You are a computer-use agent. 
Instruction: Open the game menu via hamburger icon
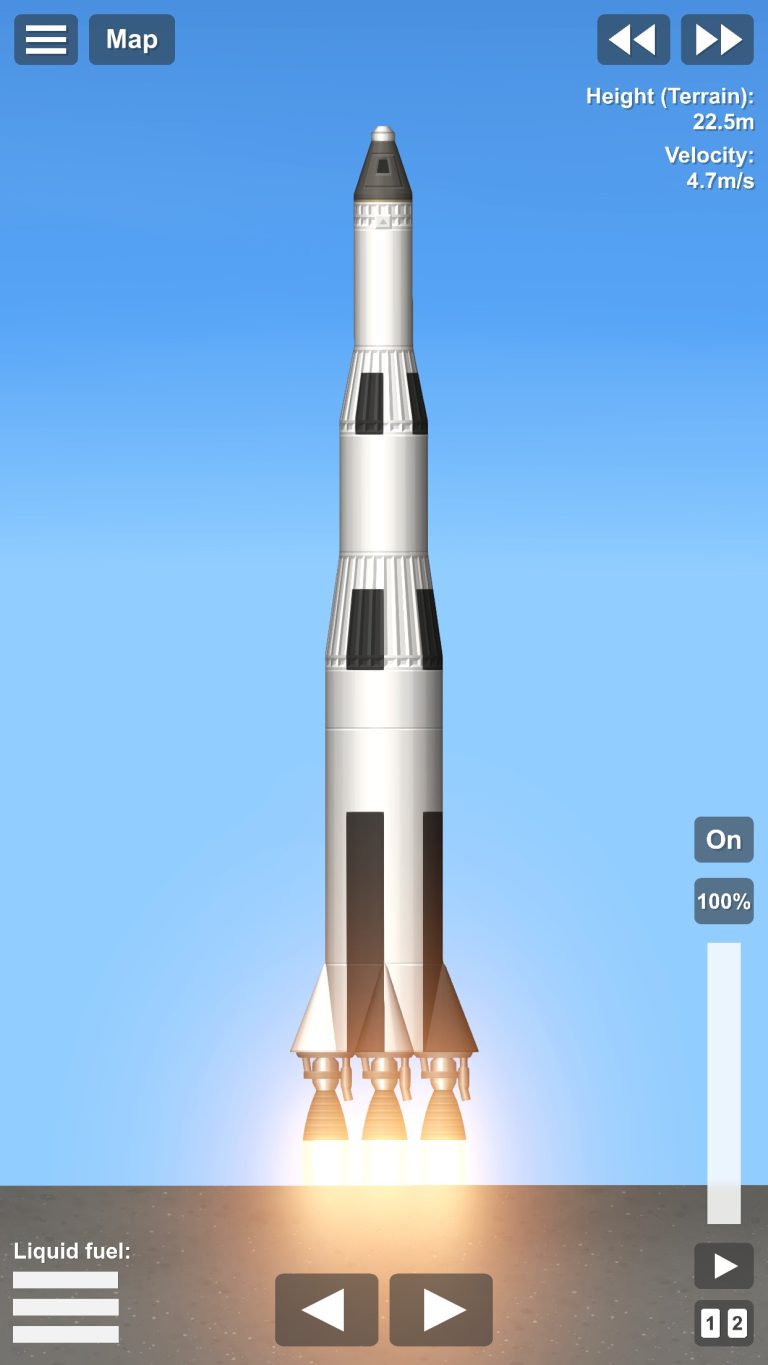[45, 39]
